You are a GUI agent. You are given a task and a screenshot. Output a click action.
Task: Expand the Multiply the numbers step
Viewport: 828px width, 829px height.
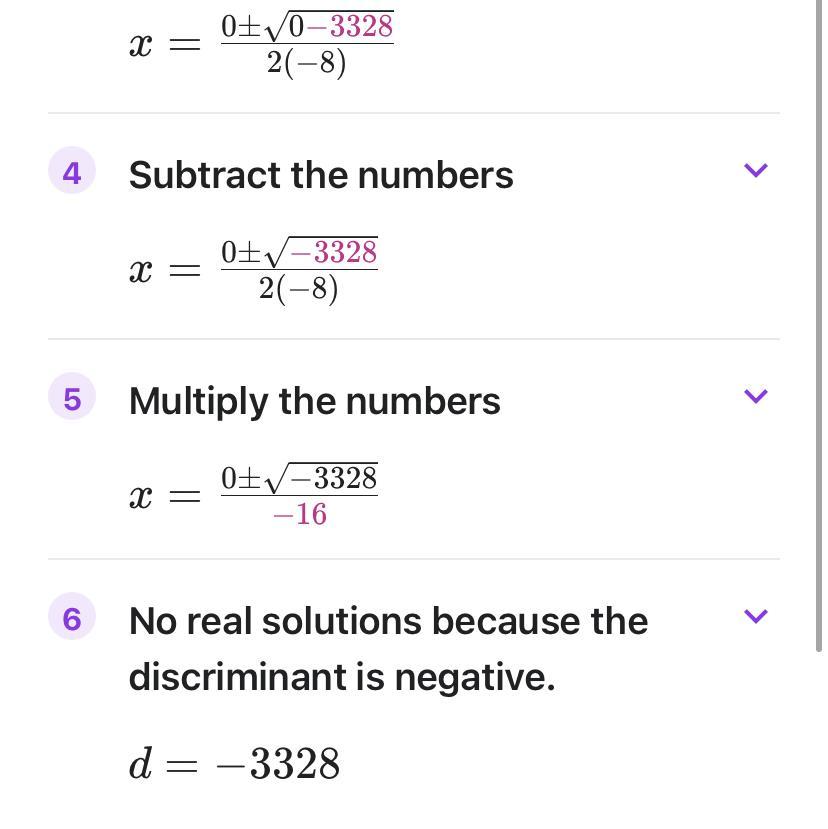coord(756,396)
